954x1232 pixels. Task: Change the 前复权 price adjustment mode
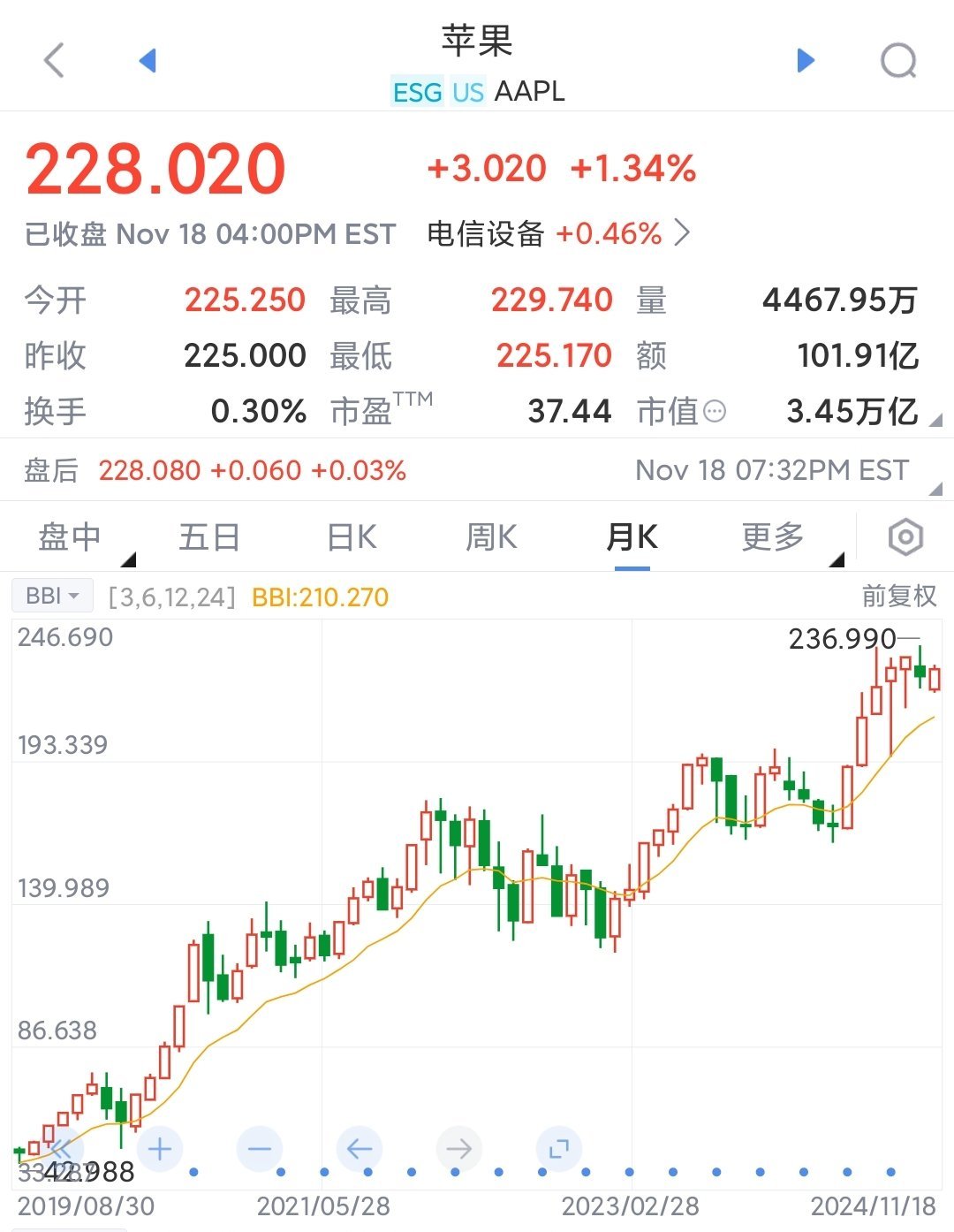coord(899,595)
